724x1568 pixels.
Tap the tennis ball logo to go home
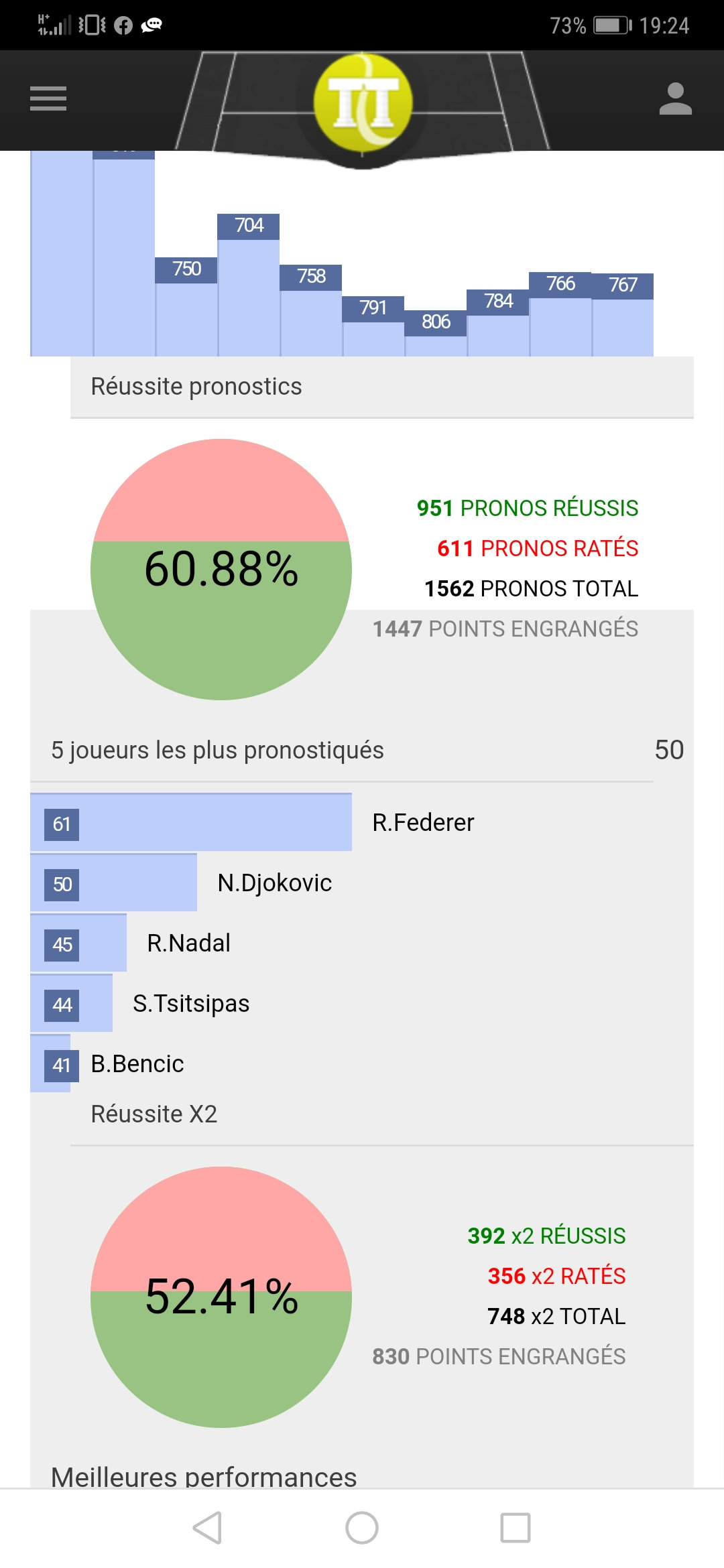(x=363, y=103)
